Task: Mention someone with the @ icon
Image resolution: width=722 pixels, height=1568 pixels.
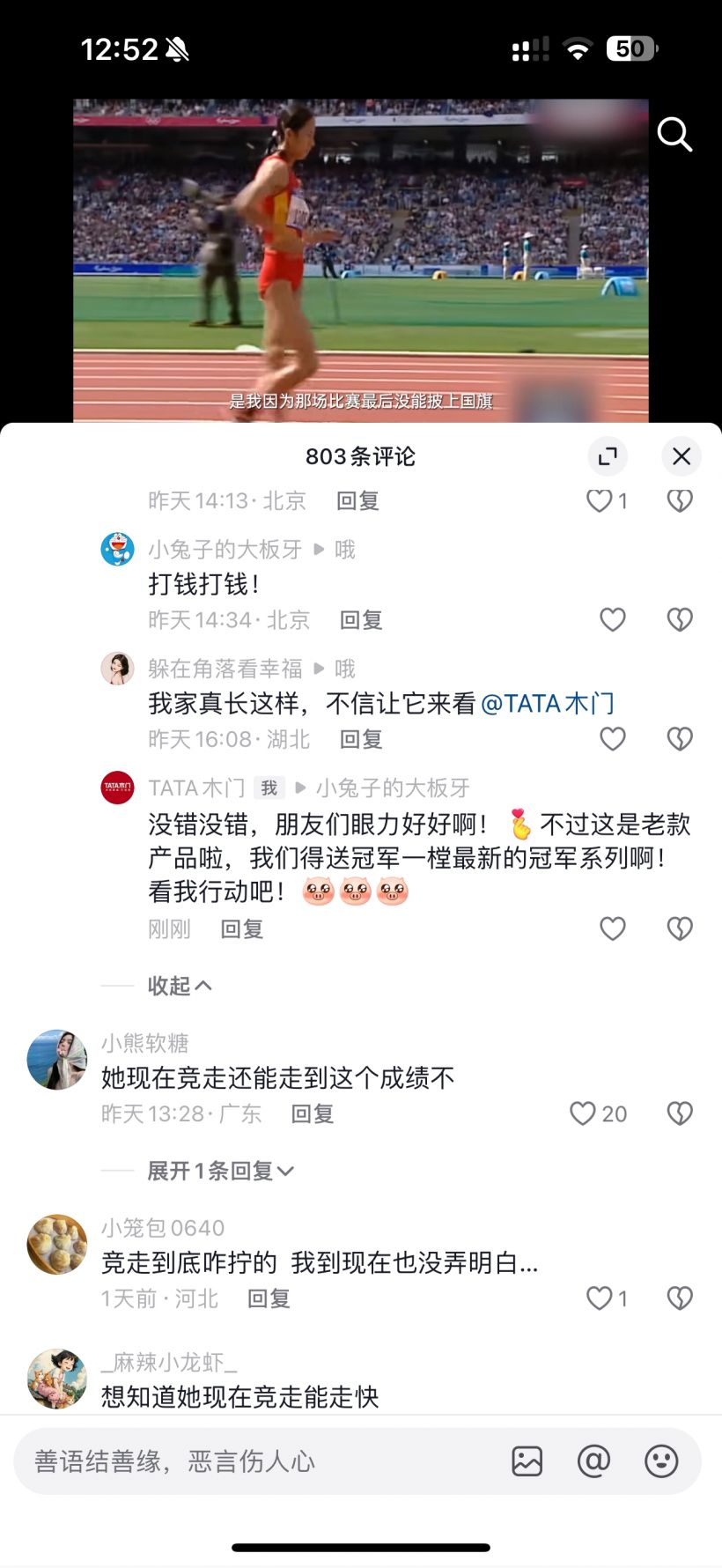Action: 593,1461
